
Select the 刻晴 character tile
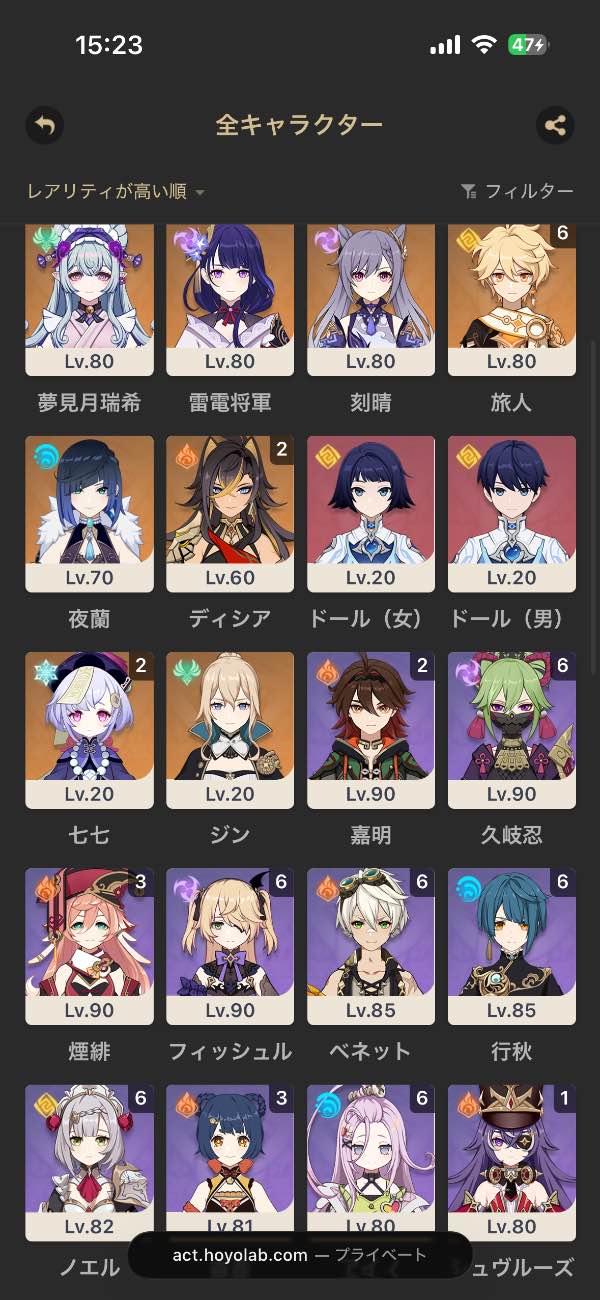[371, 300]
